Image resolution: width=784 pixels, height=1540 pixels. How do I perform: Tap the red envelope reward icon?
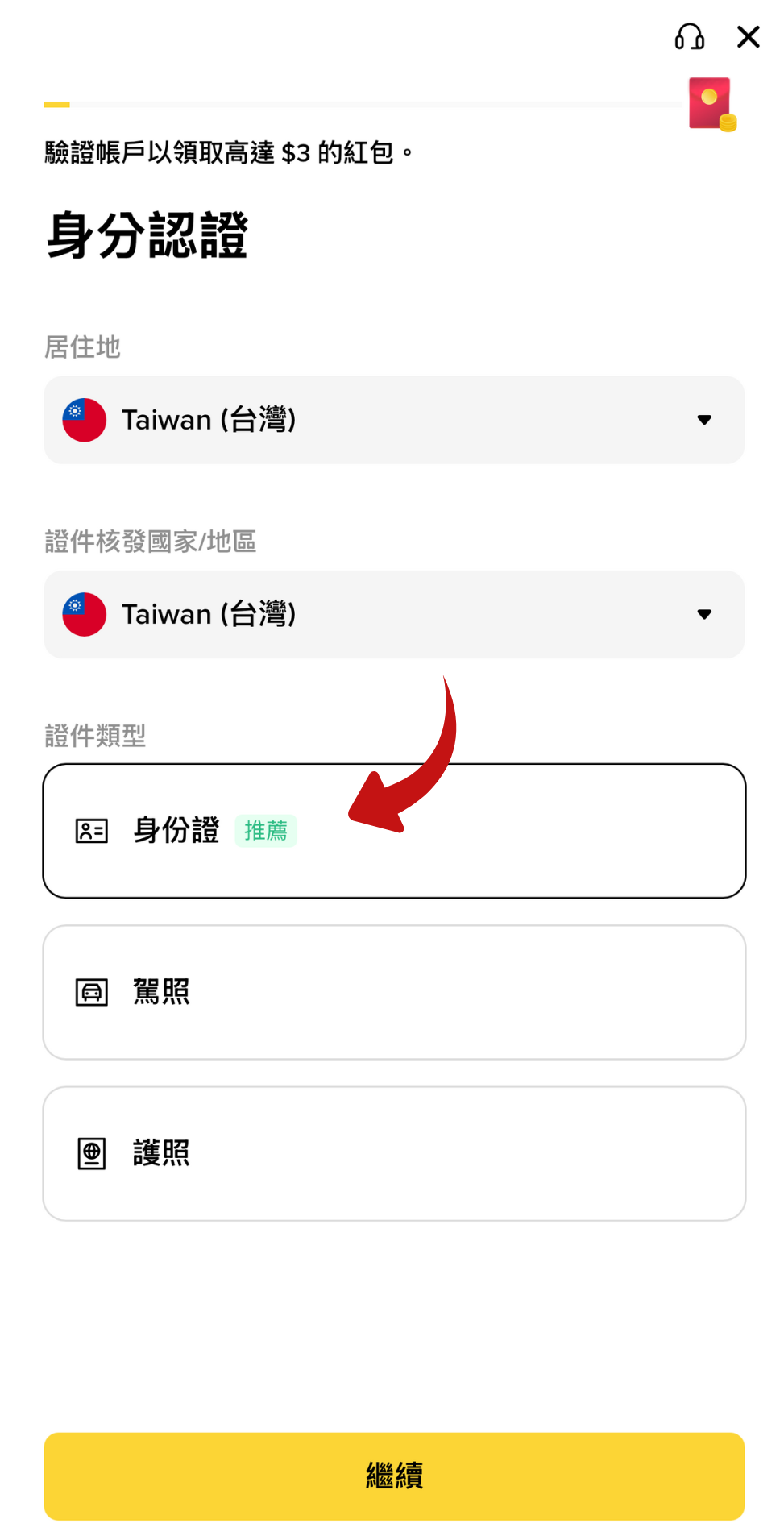click(711, 104)
